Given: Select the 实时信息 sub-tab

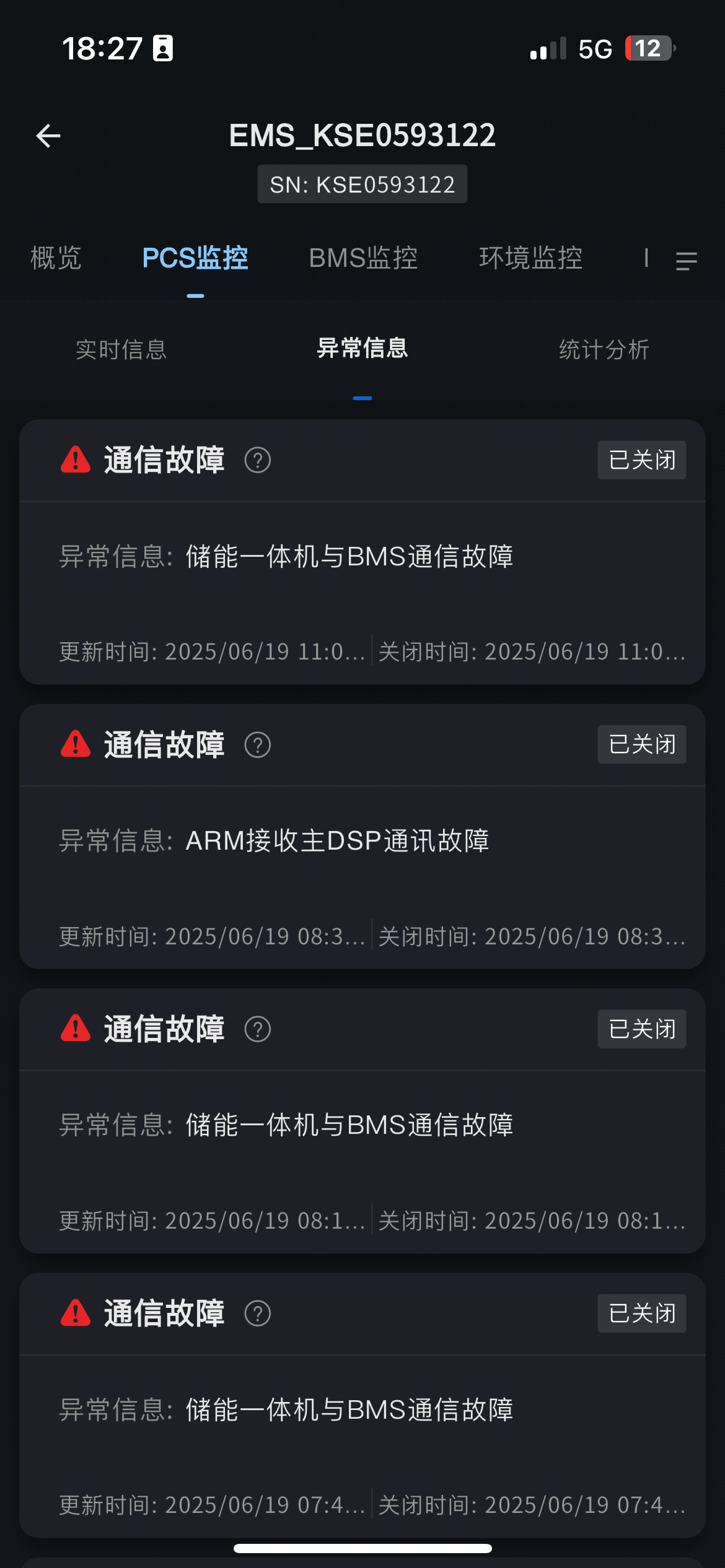Looking at the screenshot, I should tap(121, 349).
